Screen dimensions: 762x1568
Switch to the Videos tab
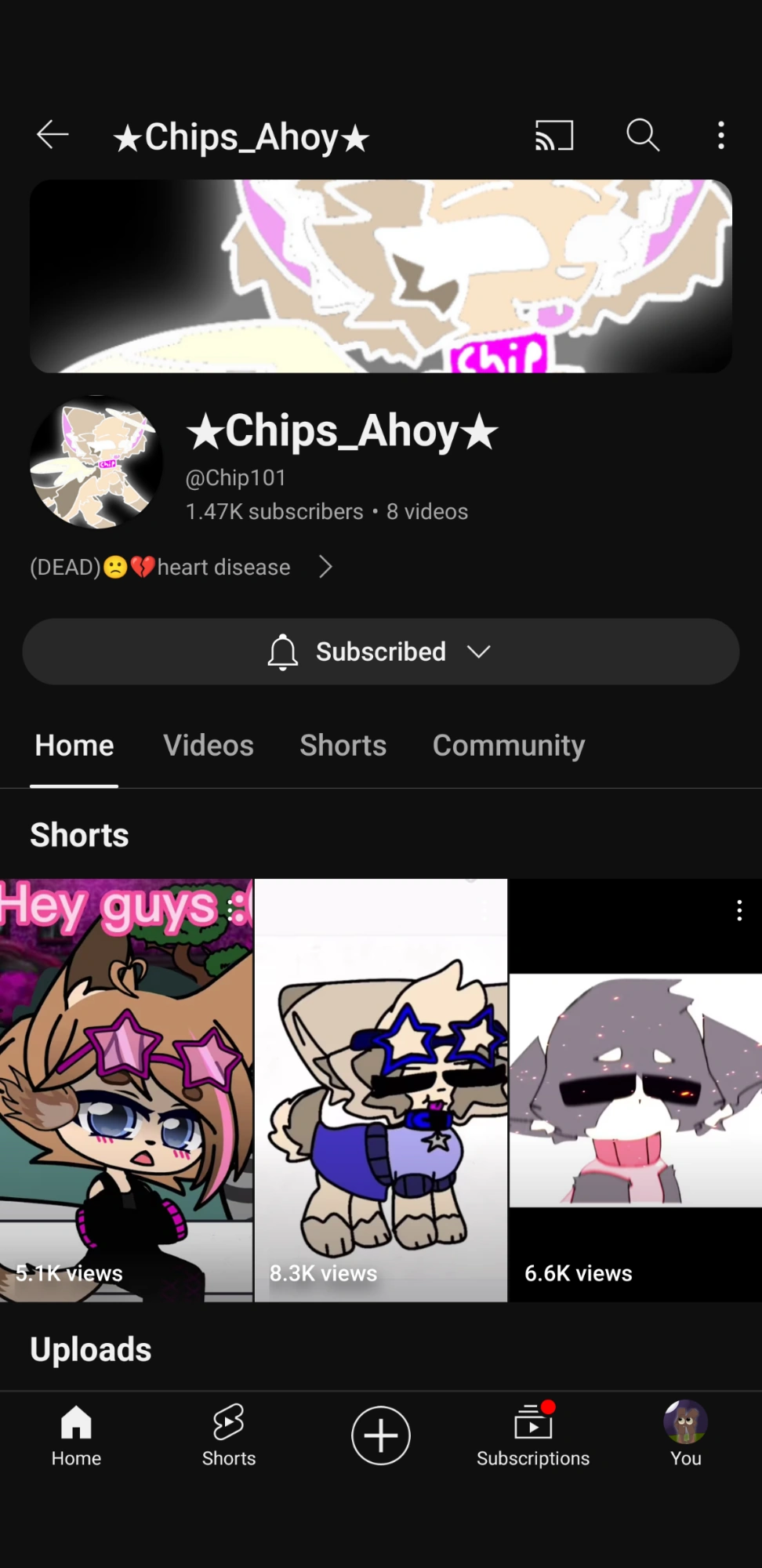pos(209,746)
